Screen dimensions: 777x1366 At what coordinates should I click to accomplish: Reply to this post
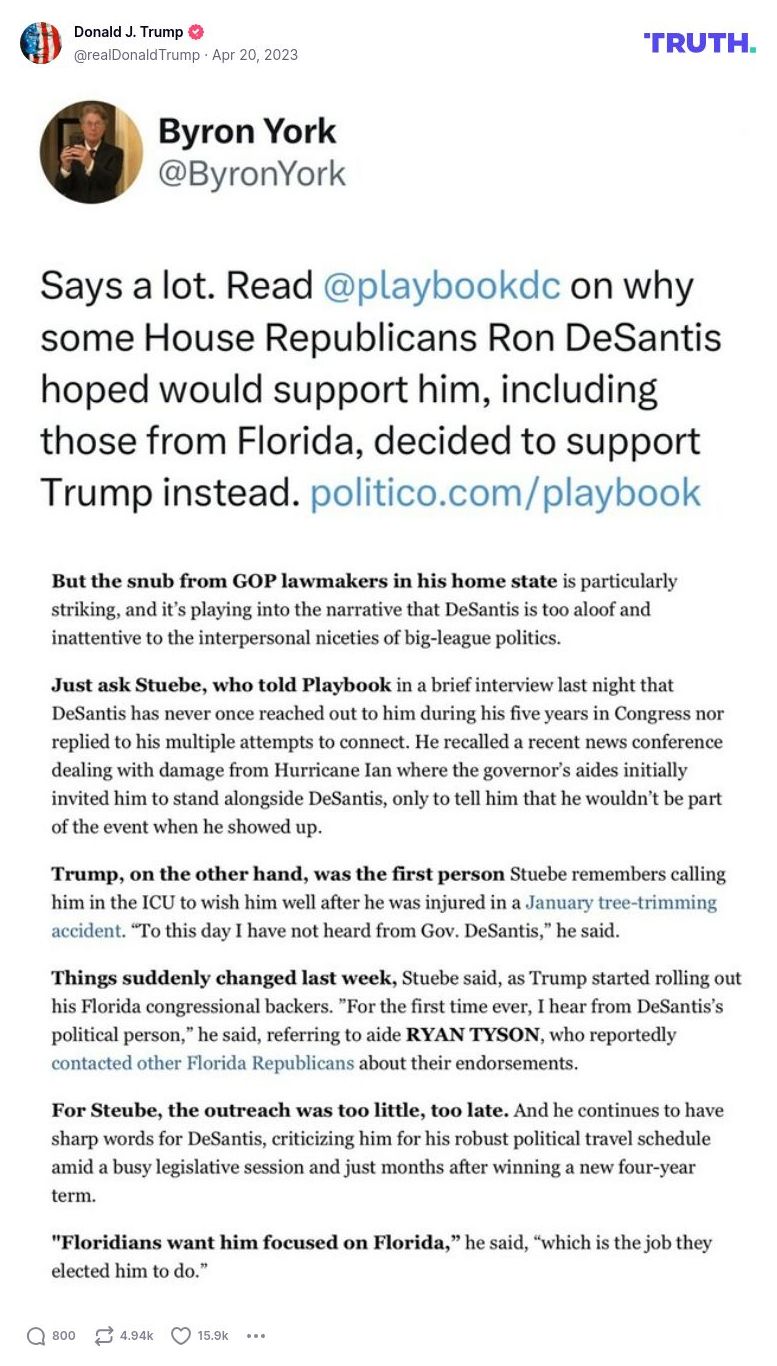[37, 1335]
